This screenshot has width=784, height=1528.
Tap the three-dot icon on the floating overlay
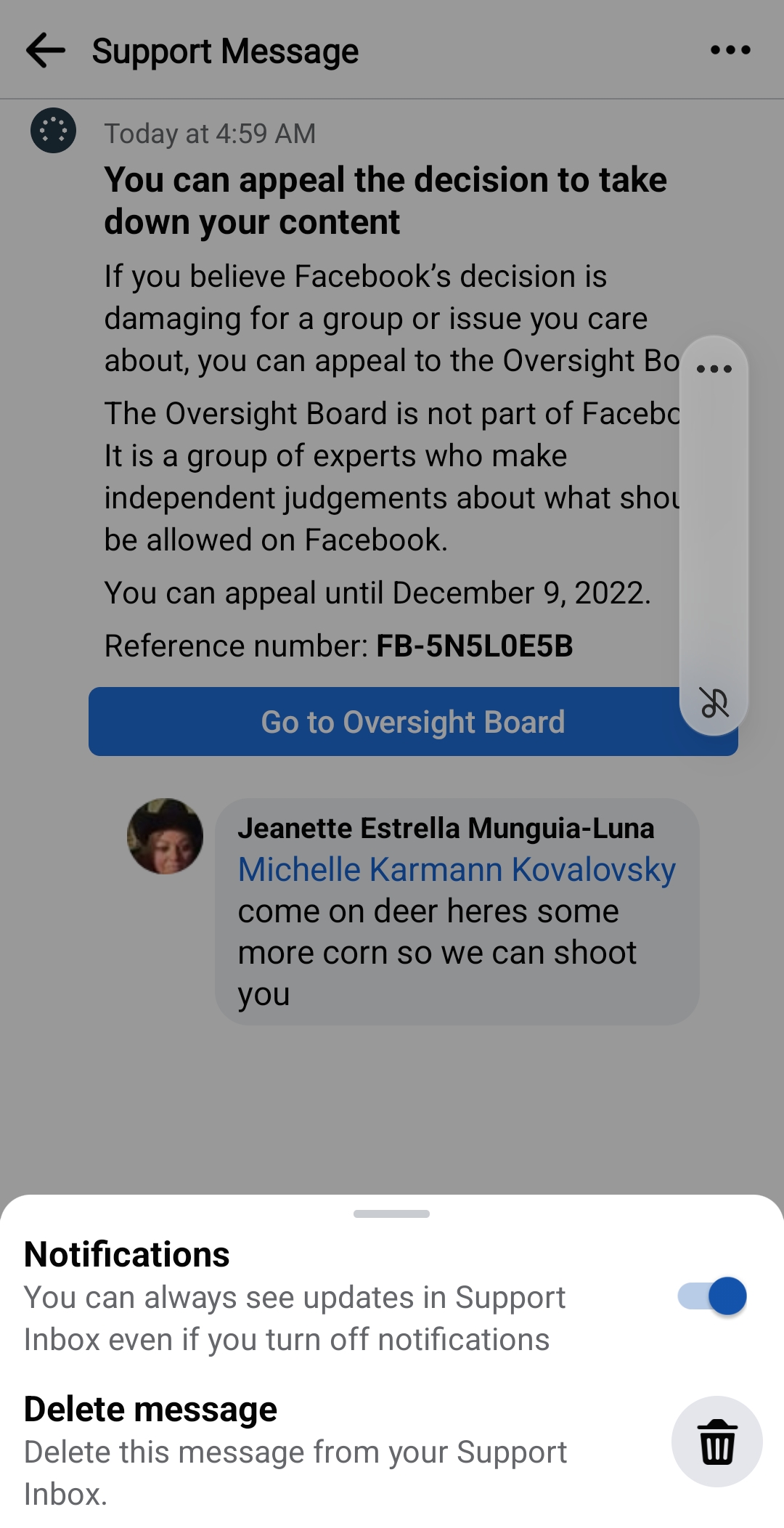pyautogui.click(x=715, y=369)
